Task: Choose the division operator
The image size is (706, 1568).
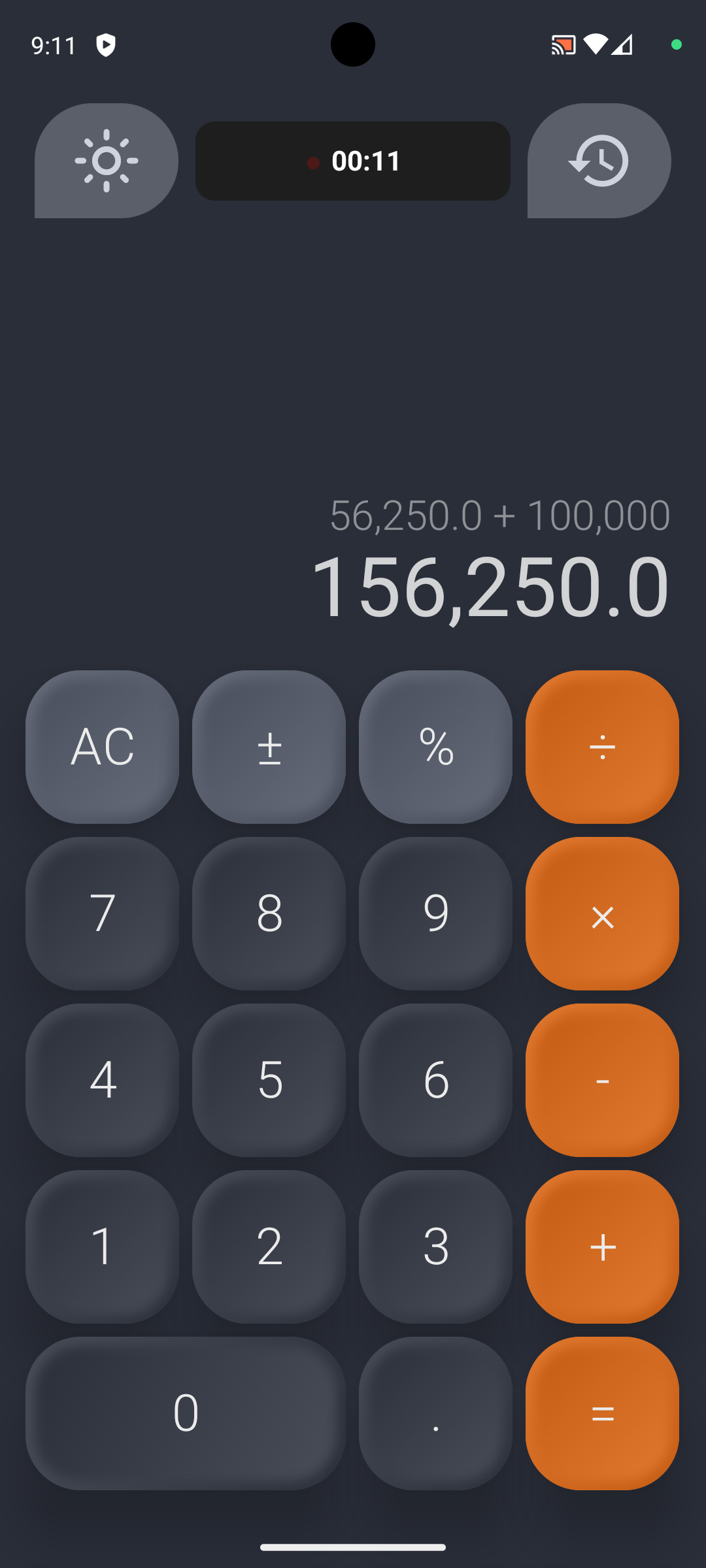Action: 602,747
